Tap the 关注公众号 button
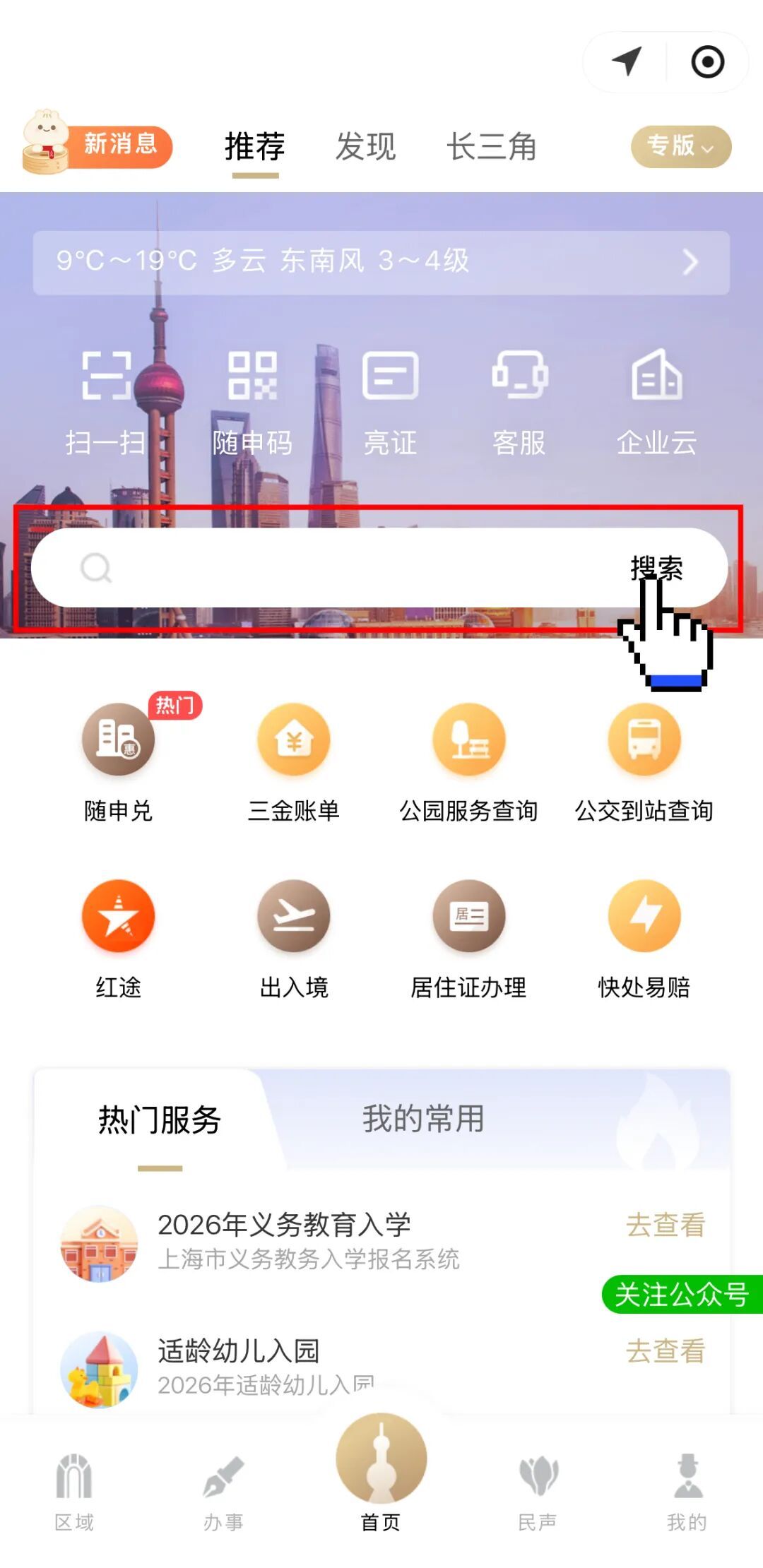Viewport: 763px width, 1568px height. (681, 1294)
